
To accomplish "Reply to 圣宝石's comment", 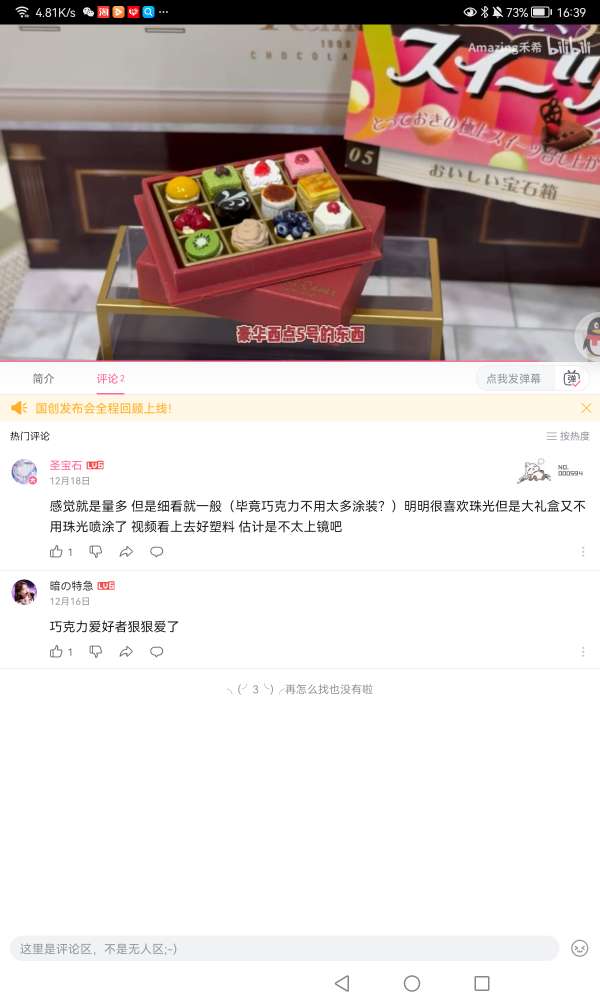I will tap(157, 552).
